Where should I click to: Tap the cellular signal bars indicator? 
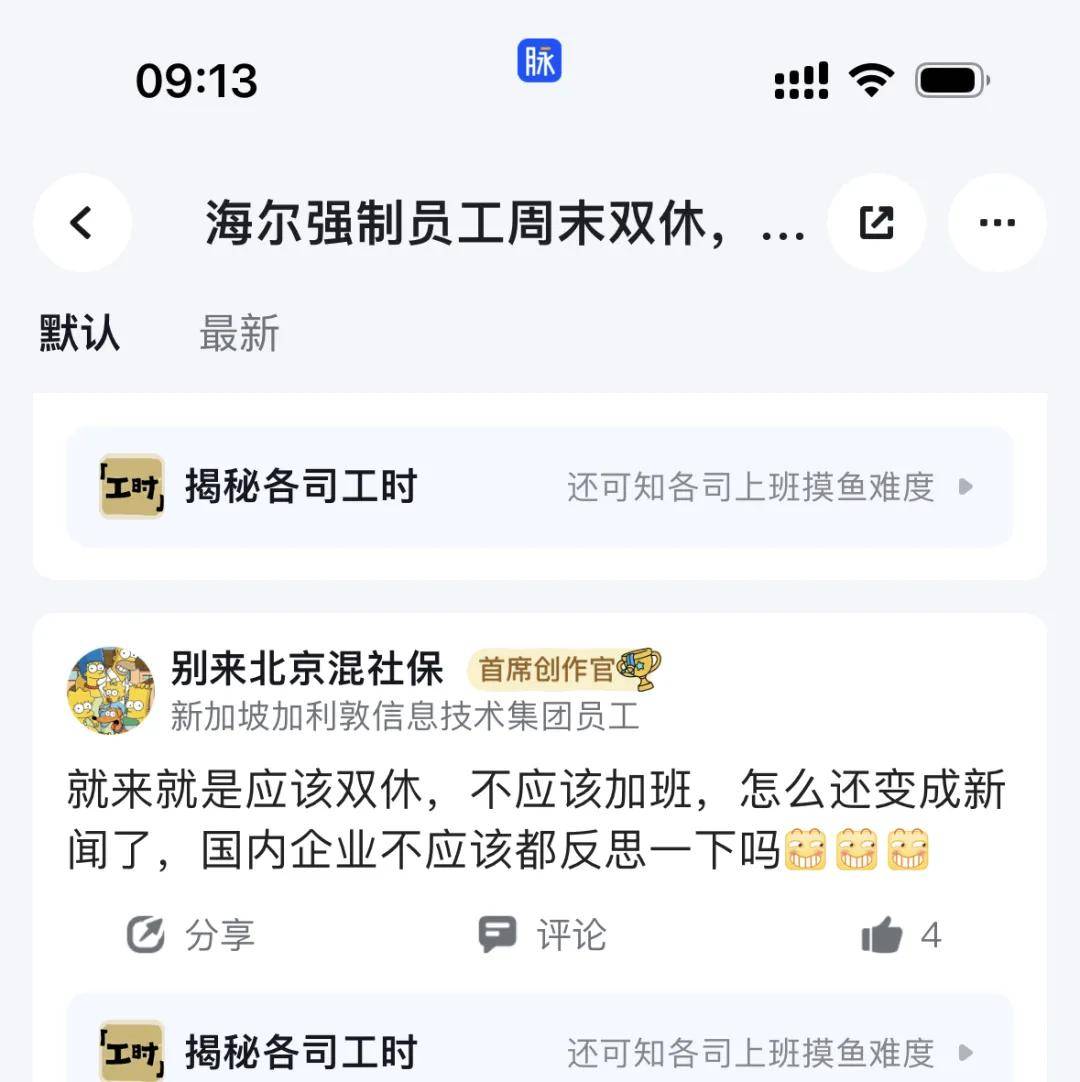tap(800, 78)
